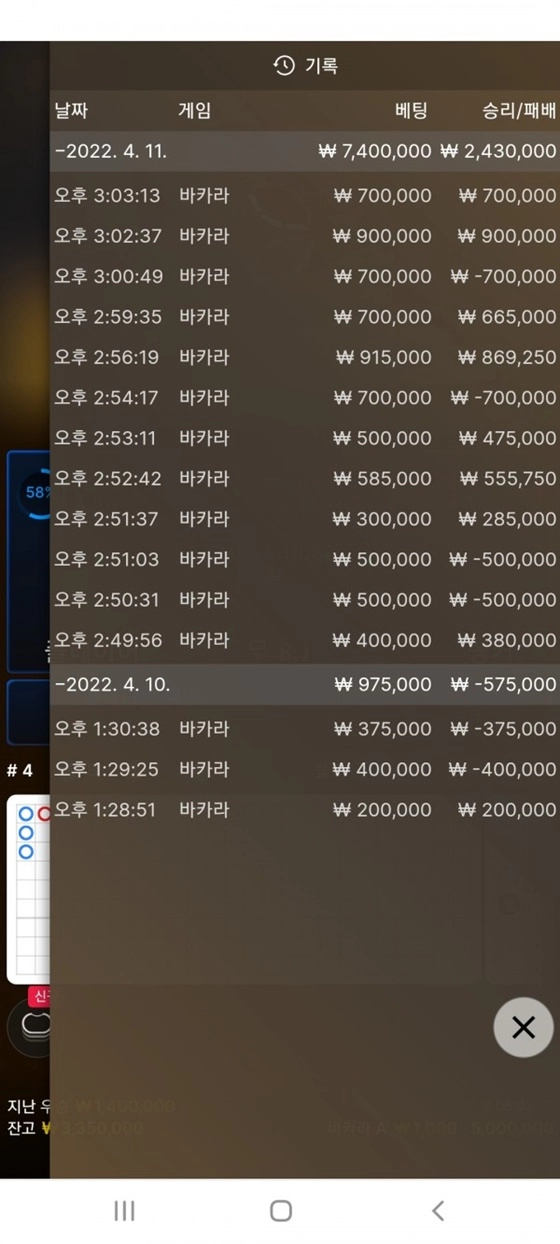Collapse the 2022. 4. 10. date group
Screen dimensions: 560x1244
coord(305,684)
